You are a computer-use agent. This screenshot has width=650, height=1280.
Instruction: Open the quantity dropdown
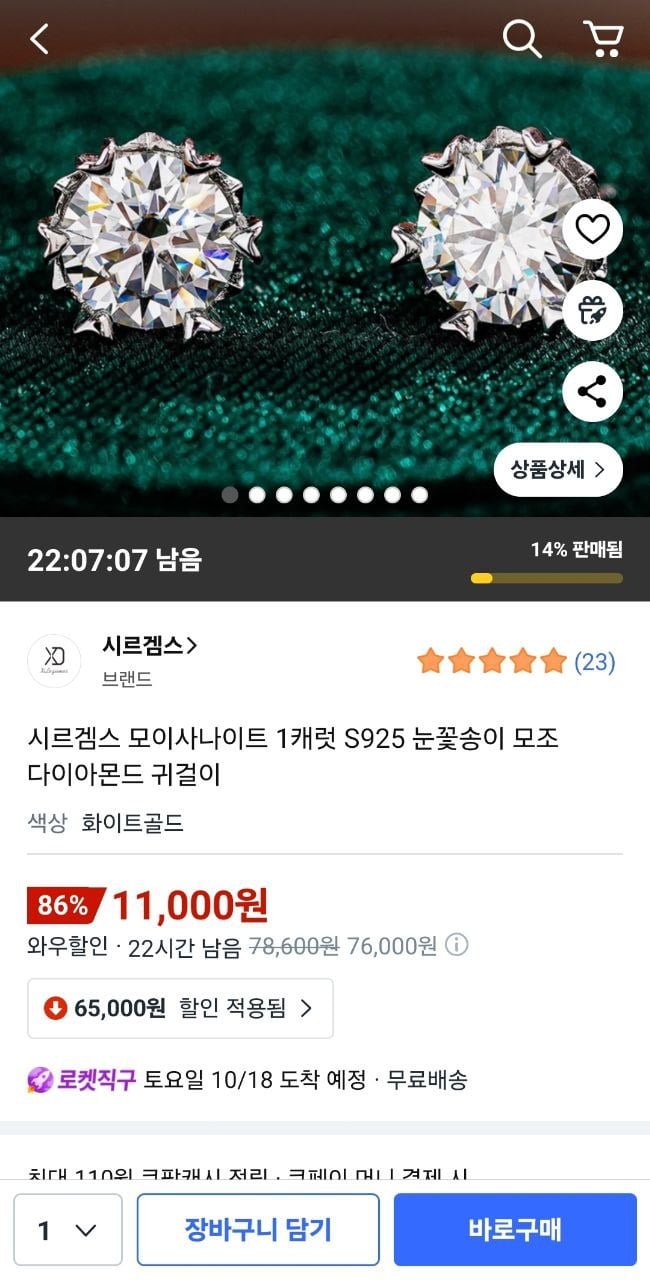(x=68, y=1230)
